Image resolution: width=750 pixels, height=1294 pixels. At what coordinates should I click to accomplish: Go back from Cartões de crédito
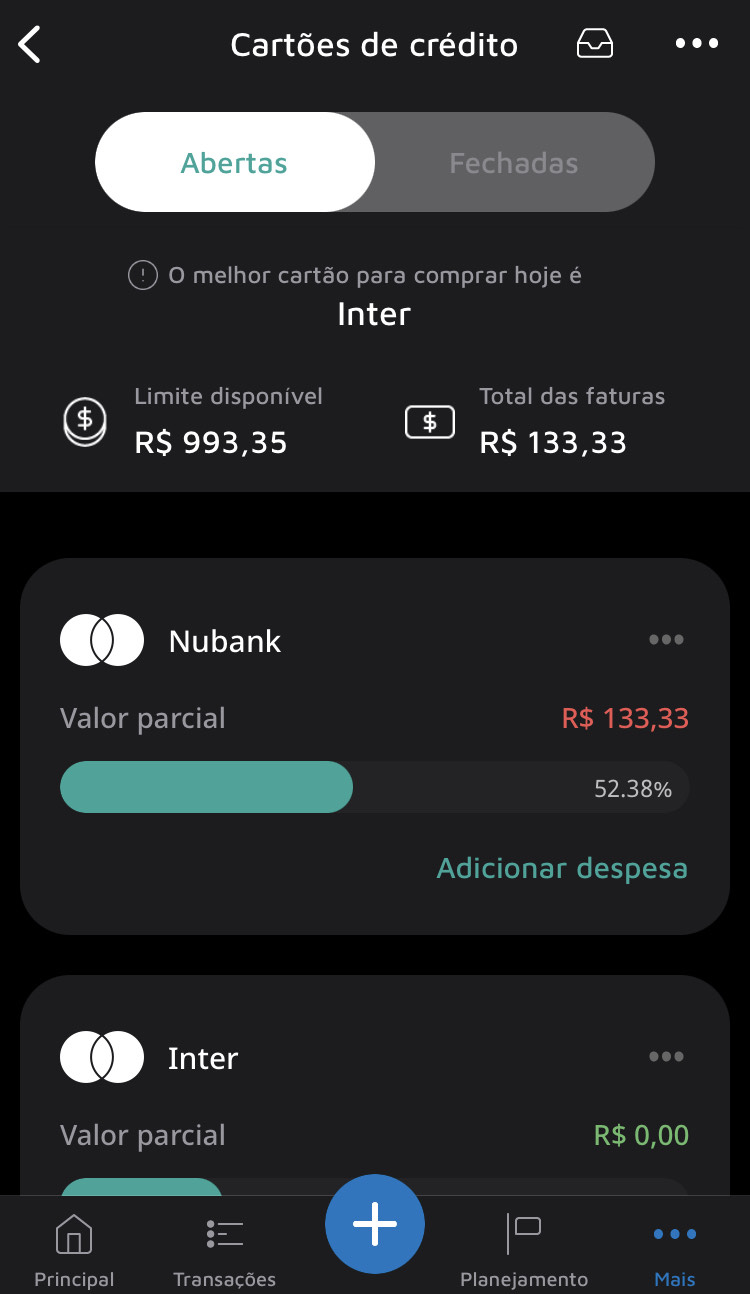[x=30, y=45]
